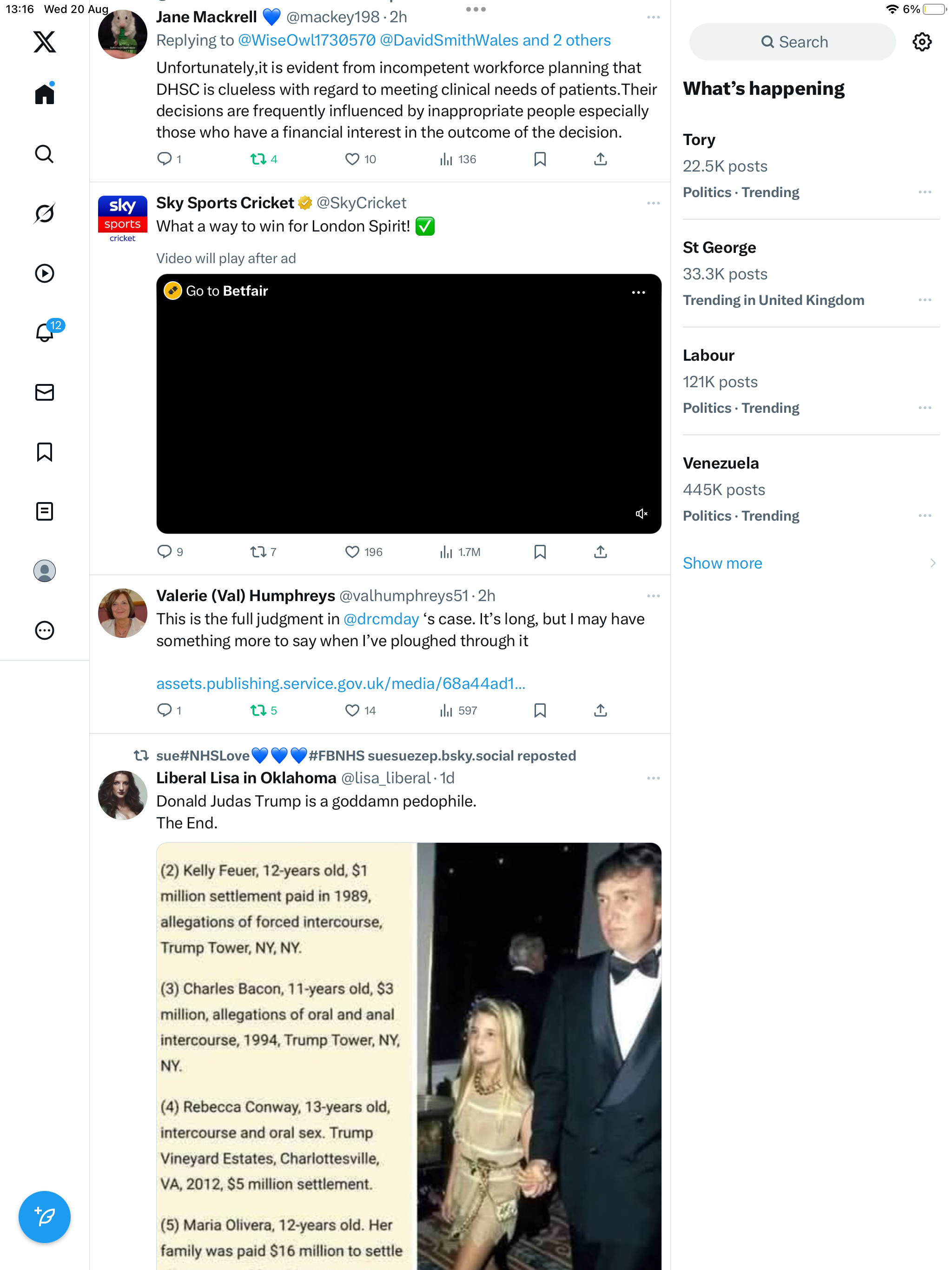Open the Bookmarks tab
Image resolution: width=952 pixels, height=1270 pixels.
coord(44,452)
